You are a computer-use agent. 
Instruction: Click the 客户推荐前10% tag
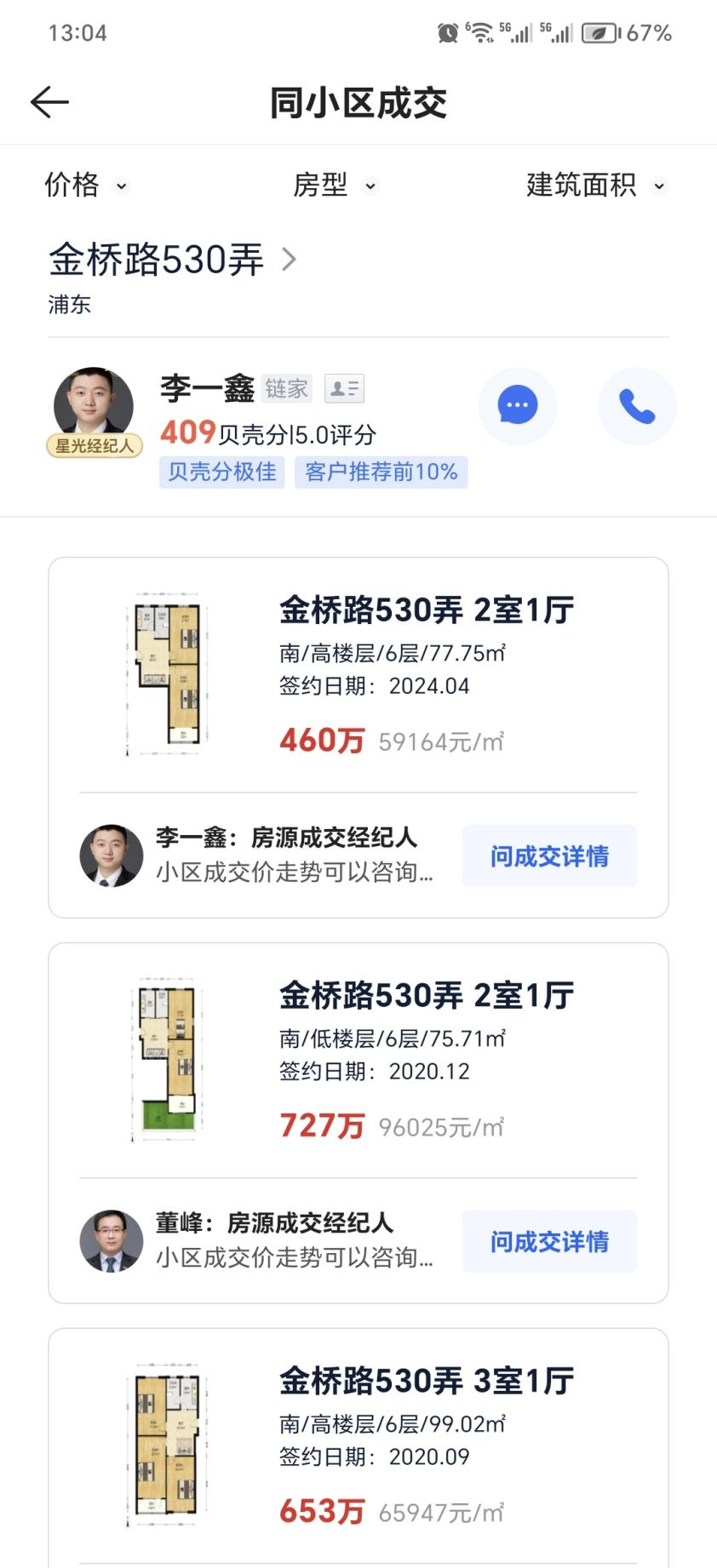point(381,472)
